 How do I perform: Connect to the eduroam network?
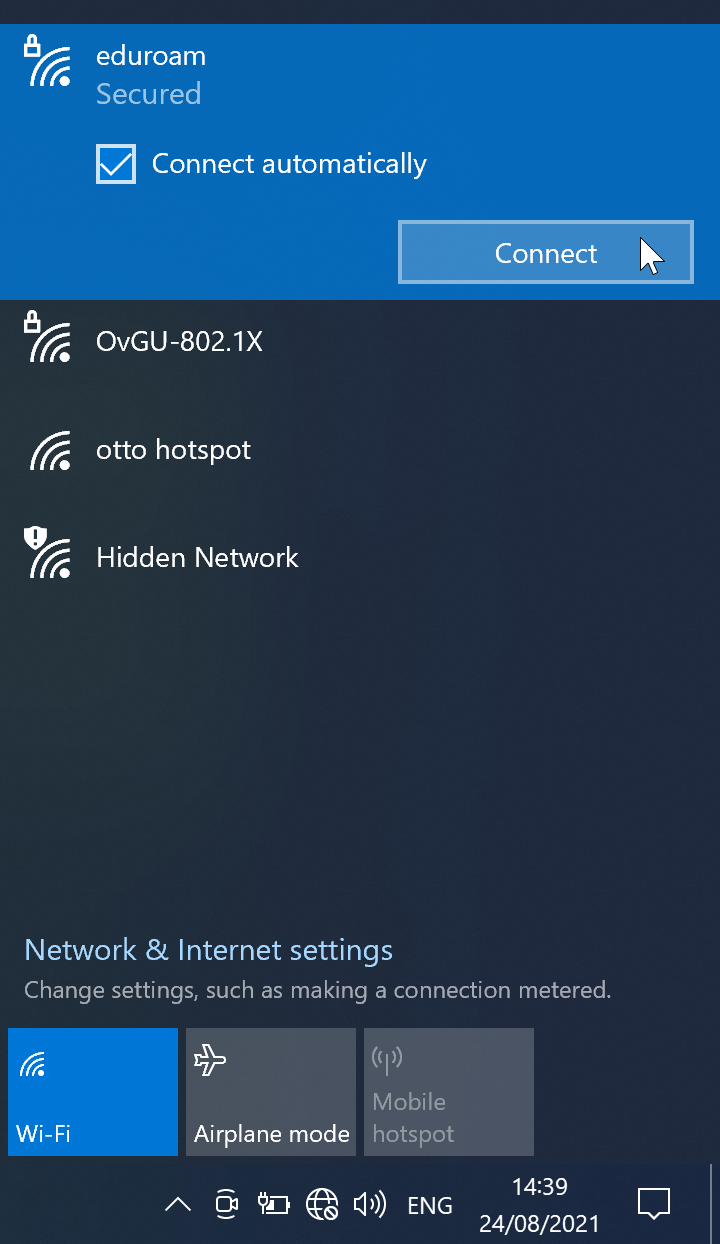545,253
